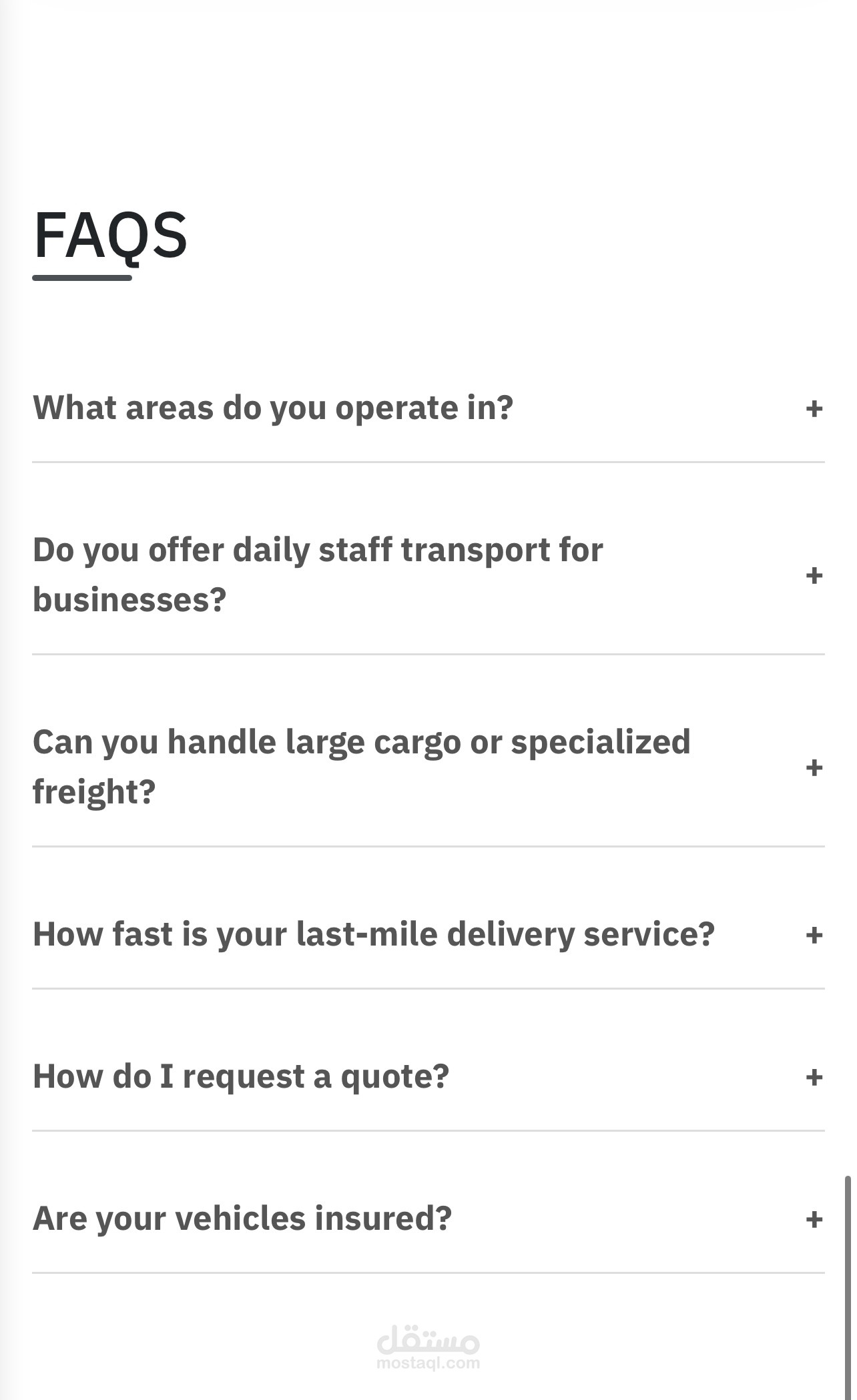
Task: Reveal answer to "Are your vehicles insured?"
Action: 814,1219
